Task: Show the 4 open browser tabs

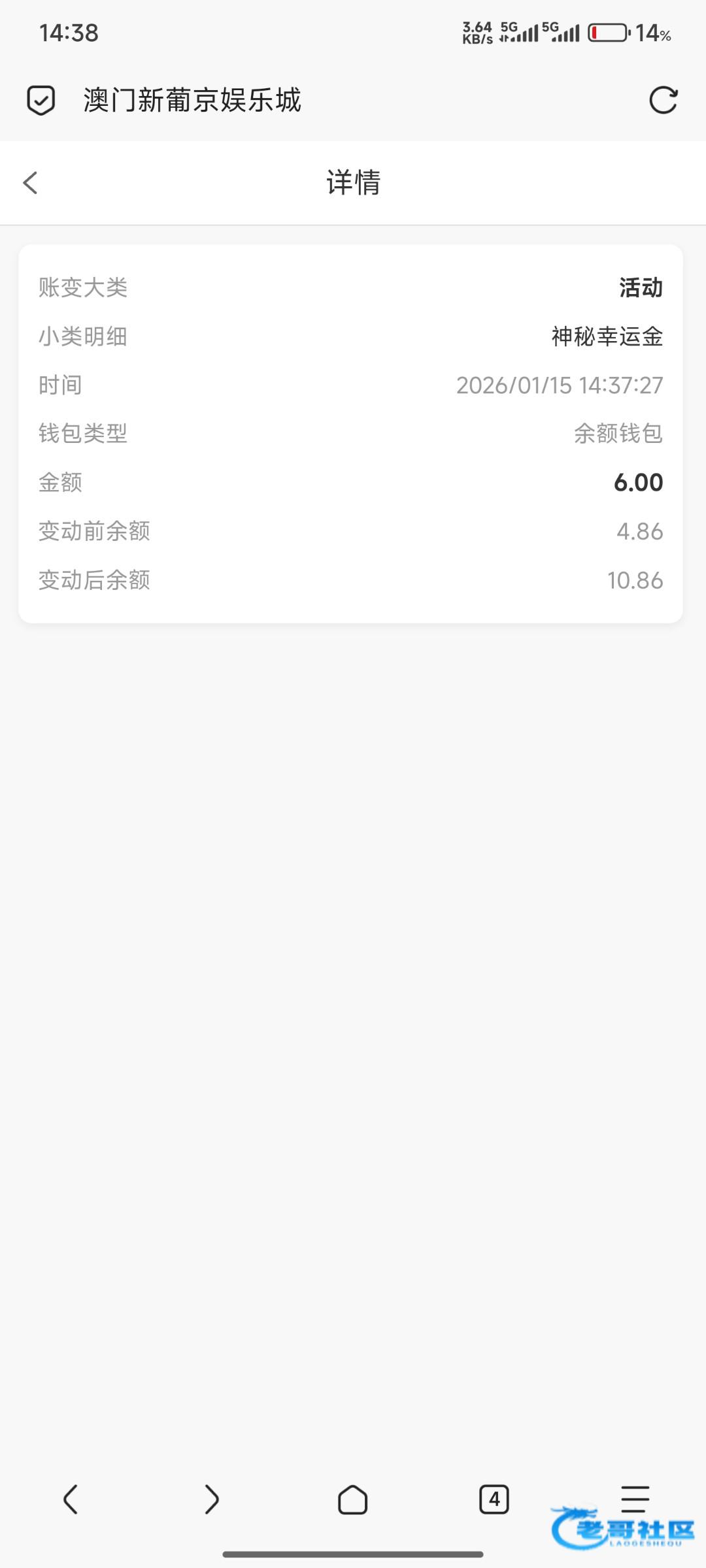Action: click(494, 1499)
